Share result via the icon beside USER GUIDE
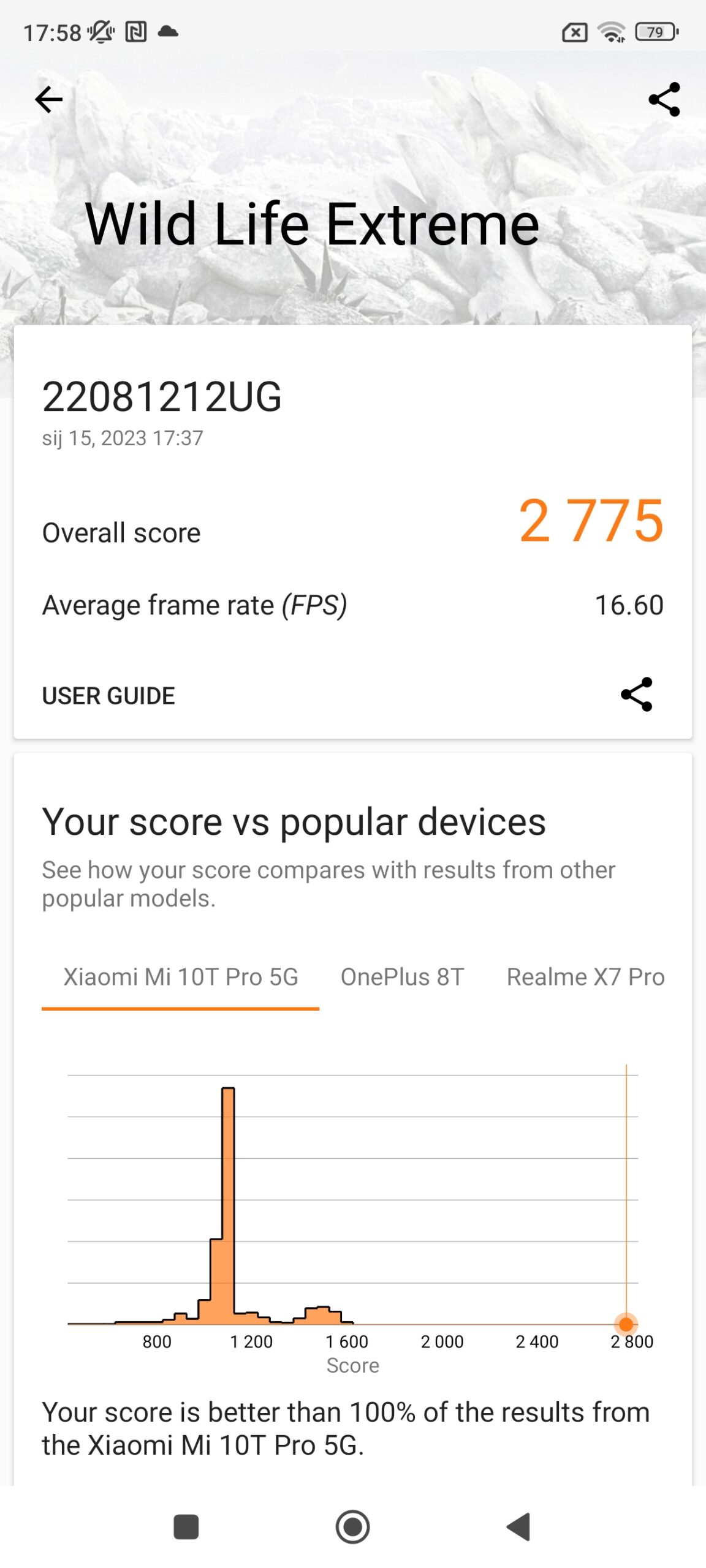The height and width of the screenshot is (1568, 706). pos(637,694)
